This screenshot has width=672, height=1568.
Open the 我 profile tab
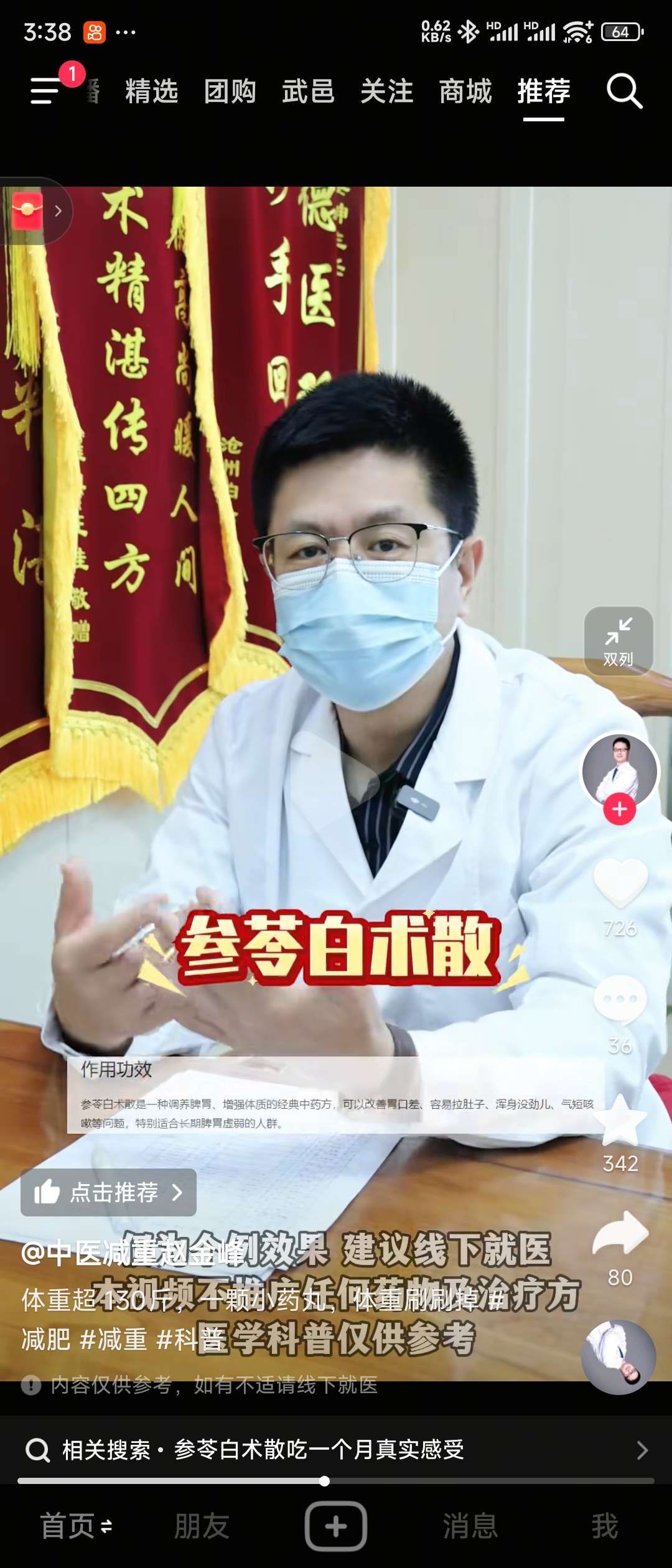tap(605, 1526)
